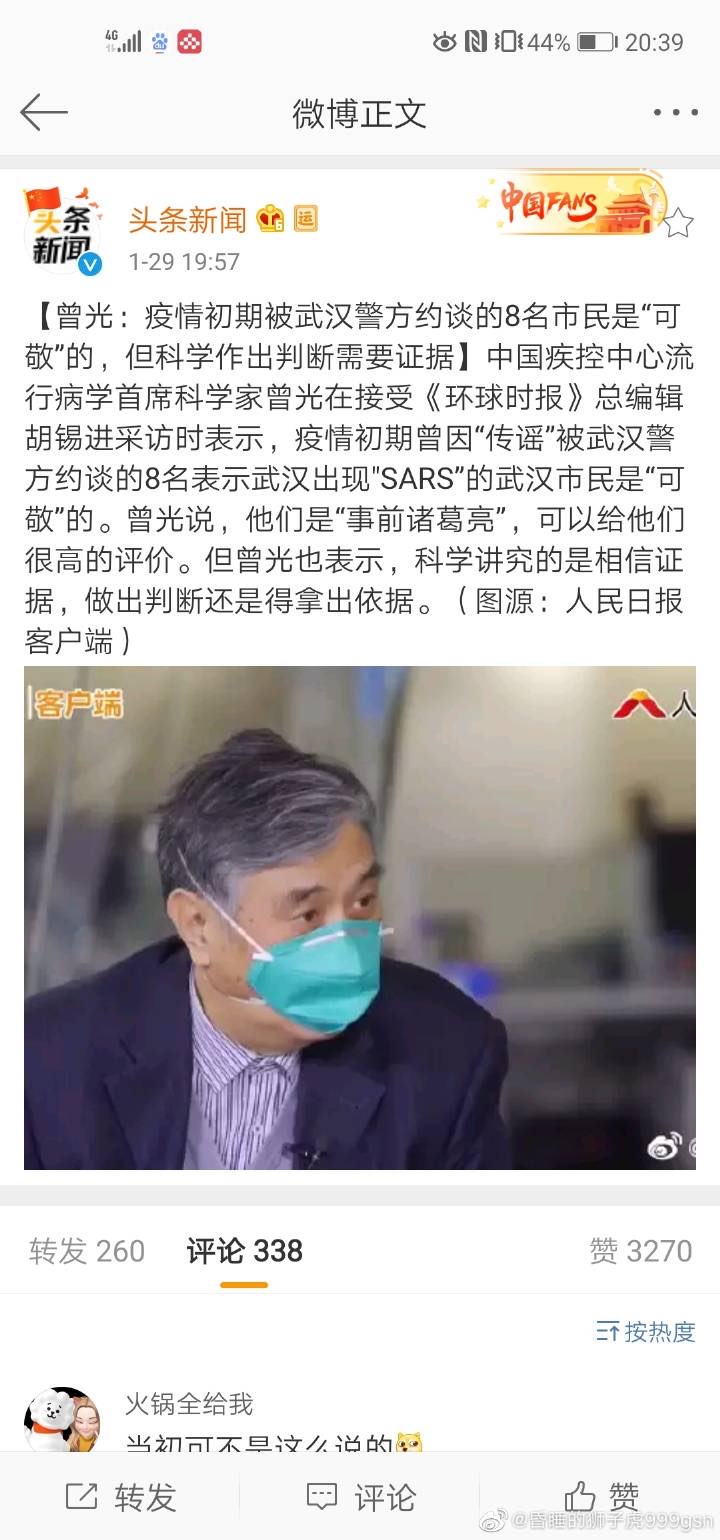720x1540 pixels.
Task: Switch to the 评论 338 tab
Action: (x=244, y=1251)
